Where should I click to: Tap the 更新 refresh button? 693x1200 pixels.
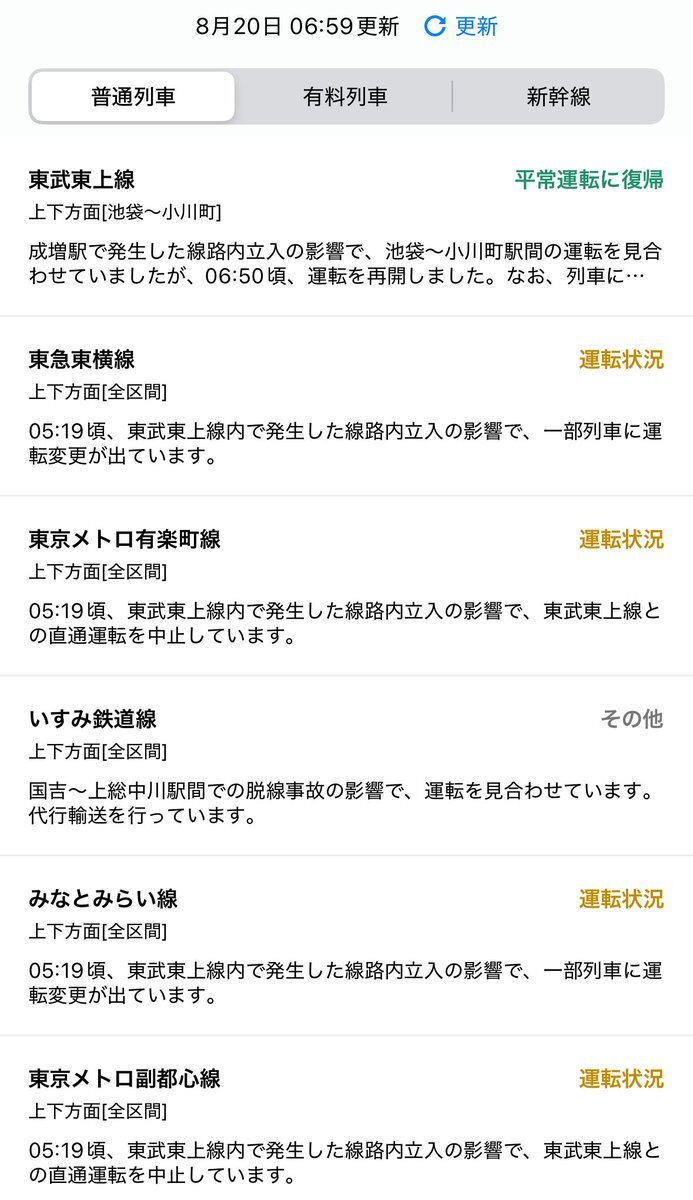pyautogui.click(x=461, y=27)
